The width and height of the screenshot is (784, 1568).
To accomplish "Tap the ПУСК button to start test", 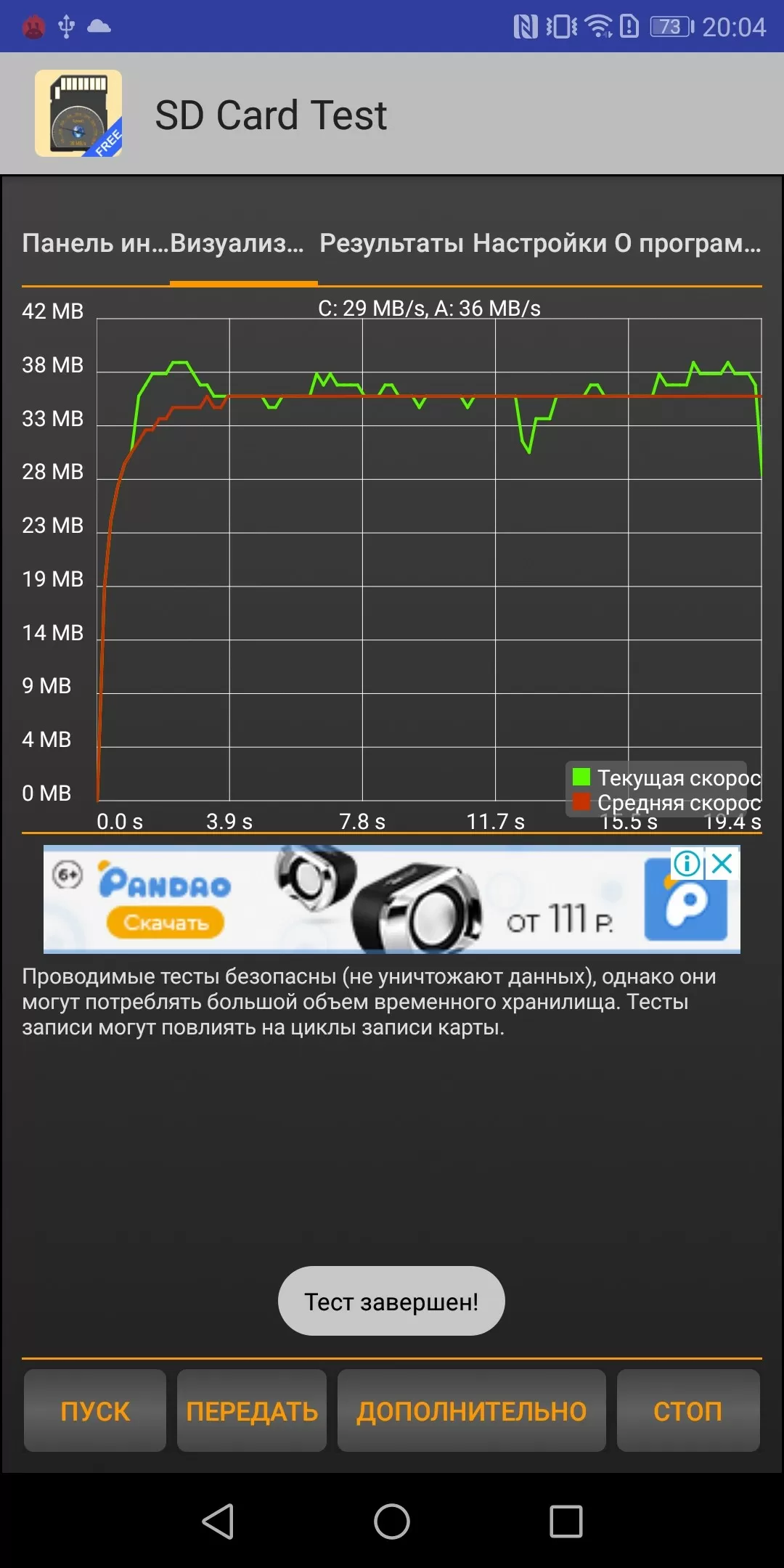I will tap(95, 1410).
